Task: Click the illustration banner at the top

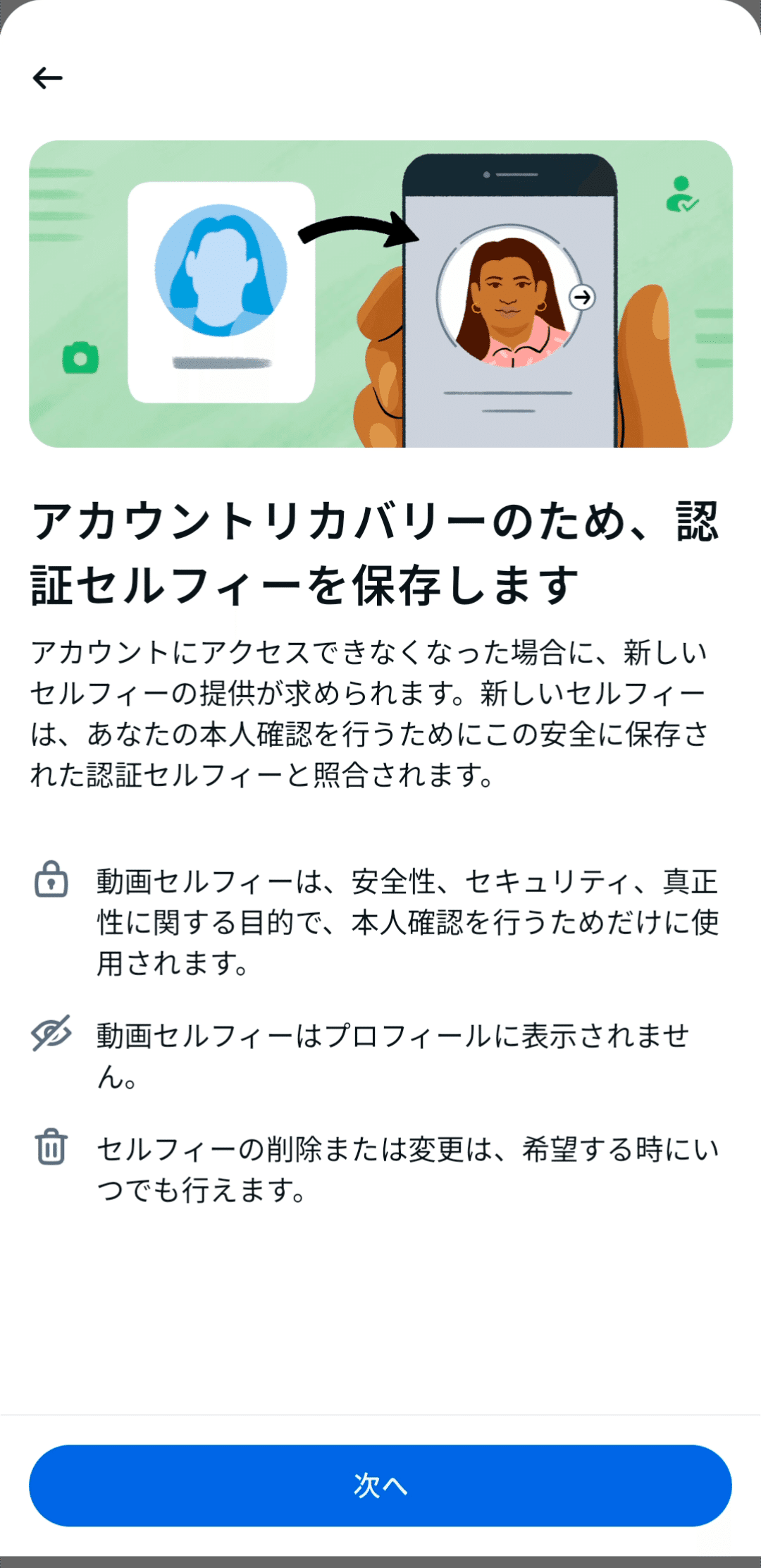Action: [x=380, y=293]
